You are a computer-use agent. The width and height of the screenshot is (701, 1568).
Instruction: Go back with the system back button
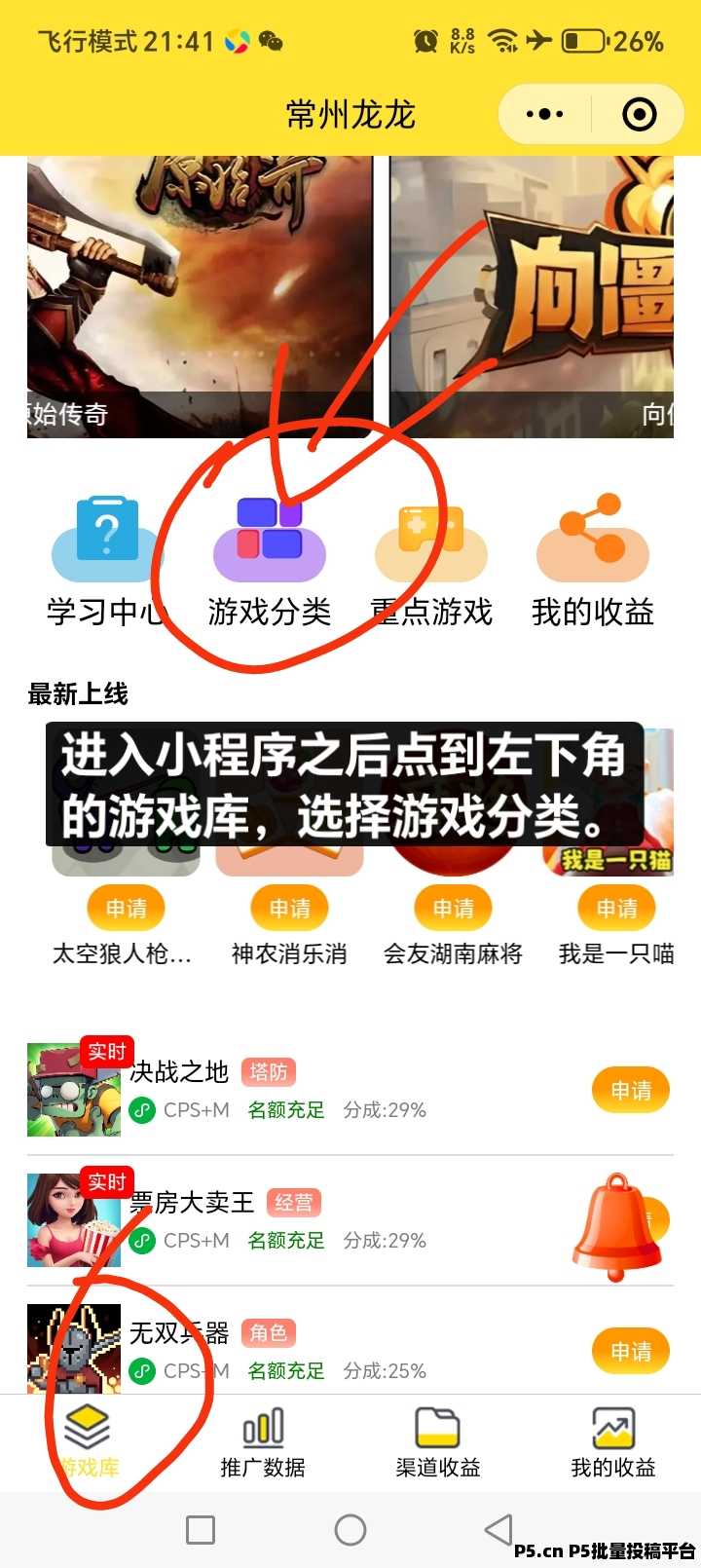tap(498, 1529)
